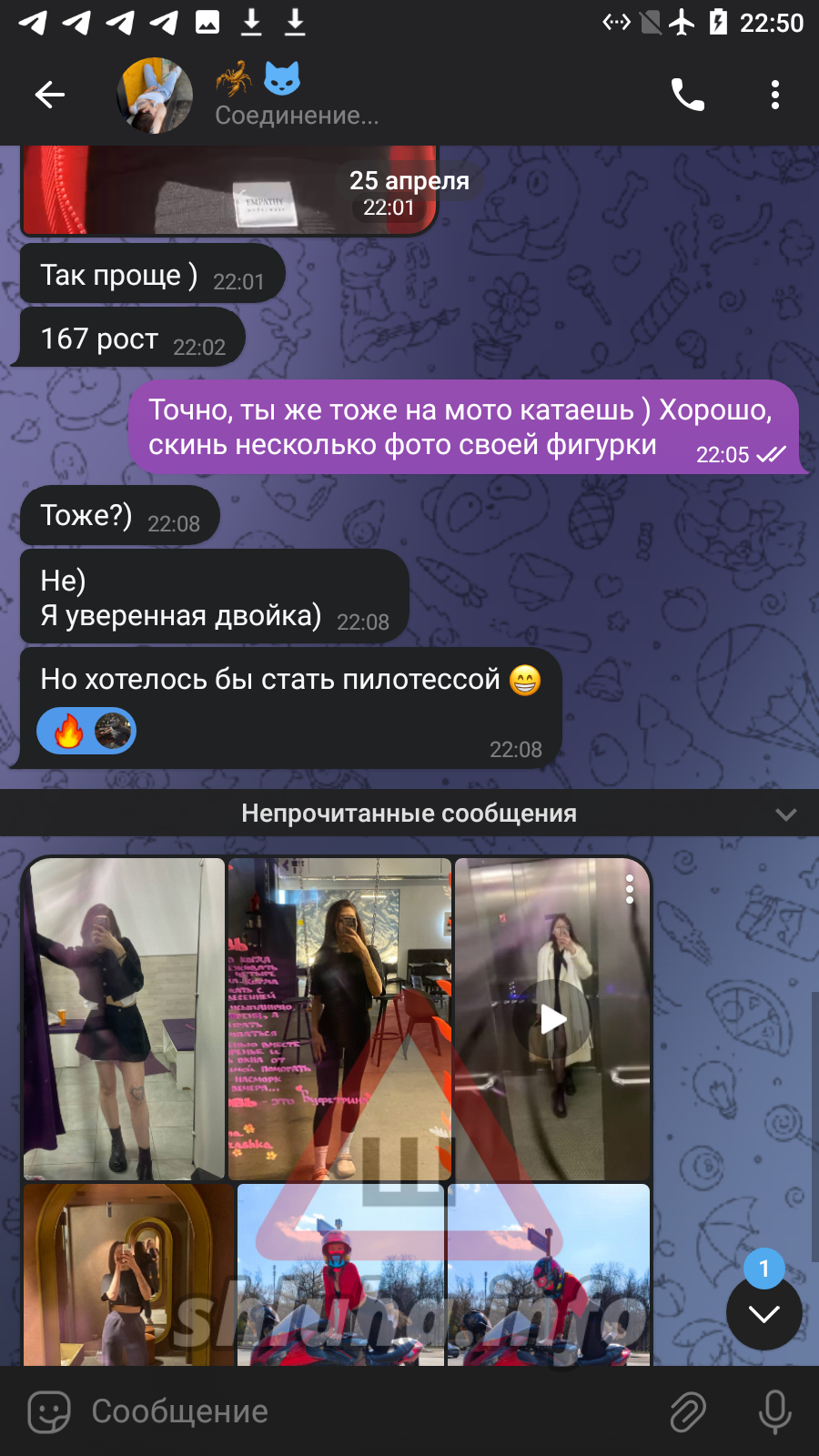Image resolution: width=819 pixels, height=1456 pixels.
Task: Type in the Сообщение field
Action: 364,1411
